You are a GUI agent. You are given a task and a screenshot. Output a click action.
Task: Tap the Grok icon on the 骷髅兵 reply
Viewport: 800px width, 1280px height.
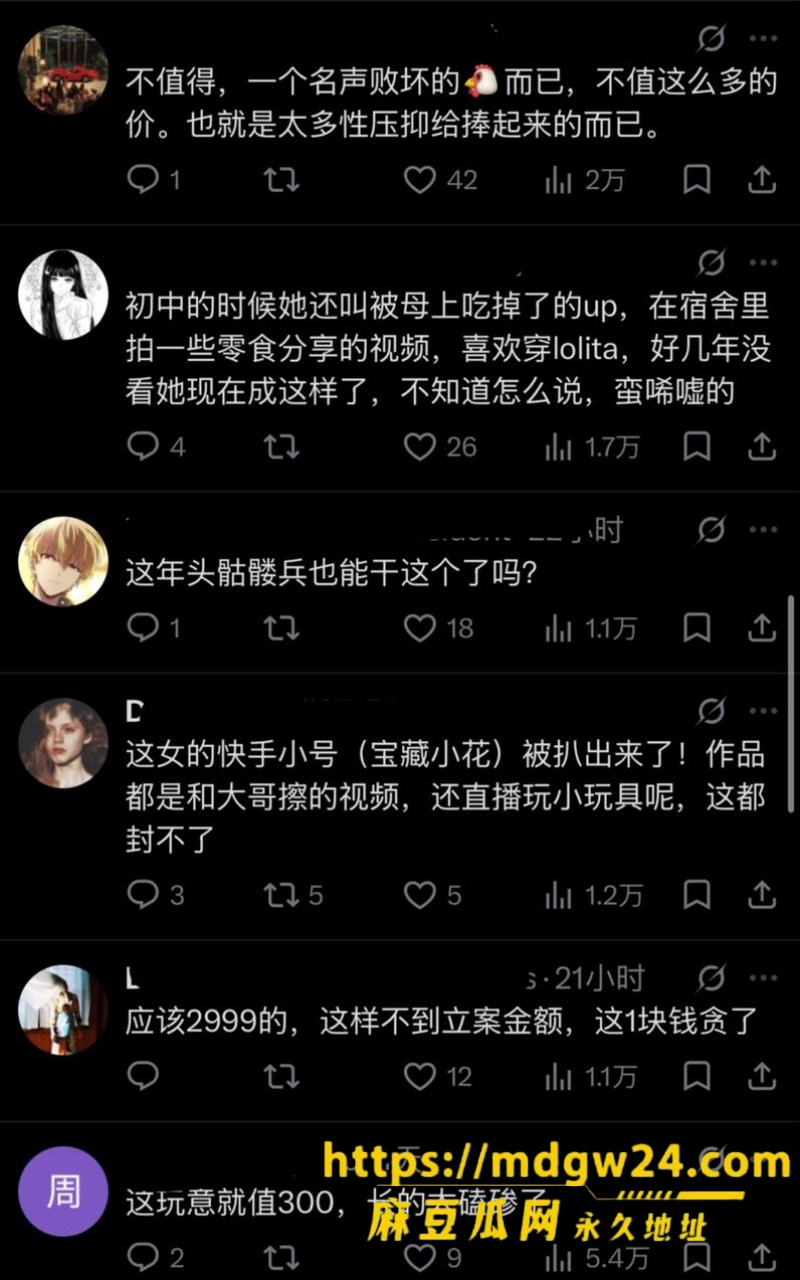(711, 530)
